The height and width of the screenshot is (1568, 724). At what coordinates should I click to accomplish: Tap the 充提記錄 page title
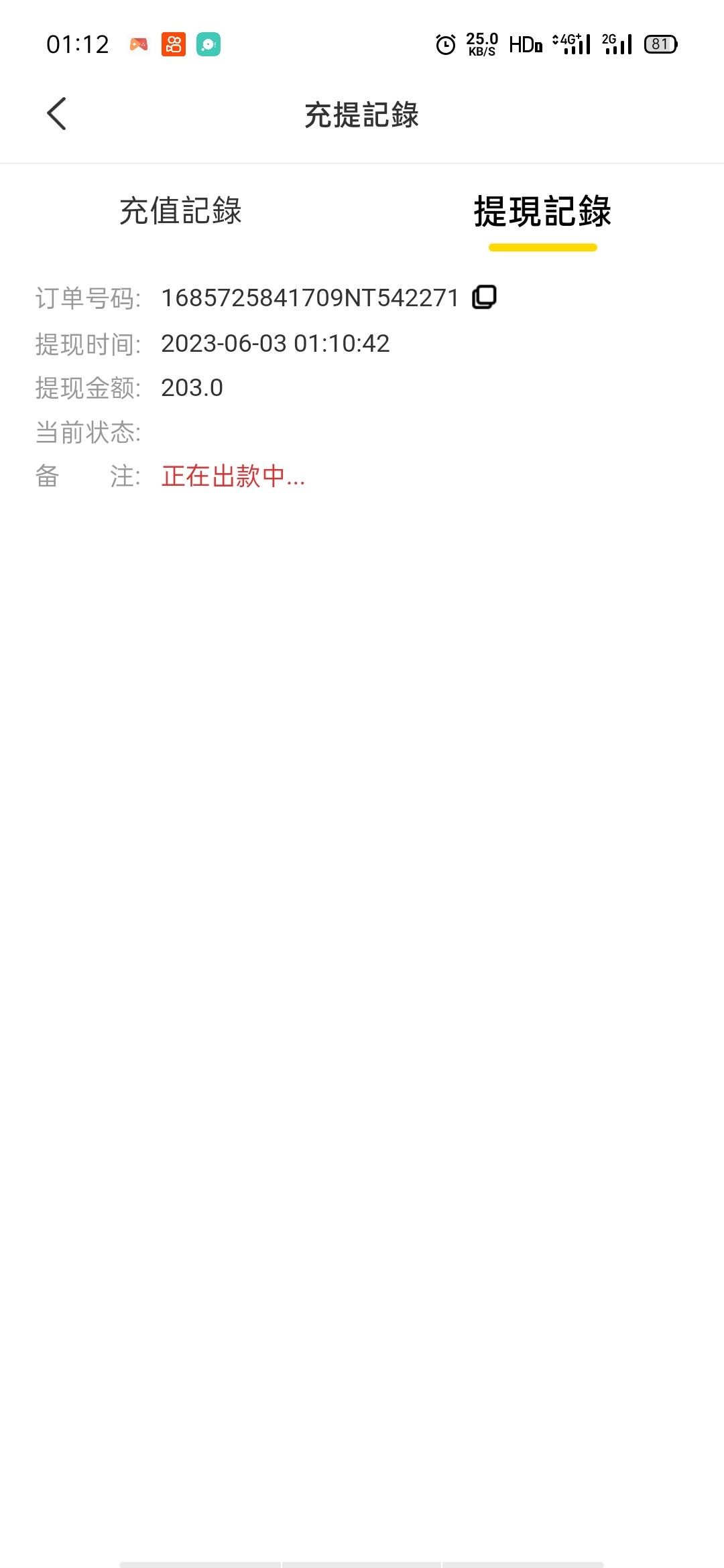pos(362,114)
